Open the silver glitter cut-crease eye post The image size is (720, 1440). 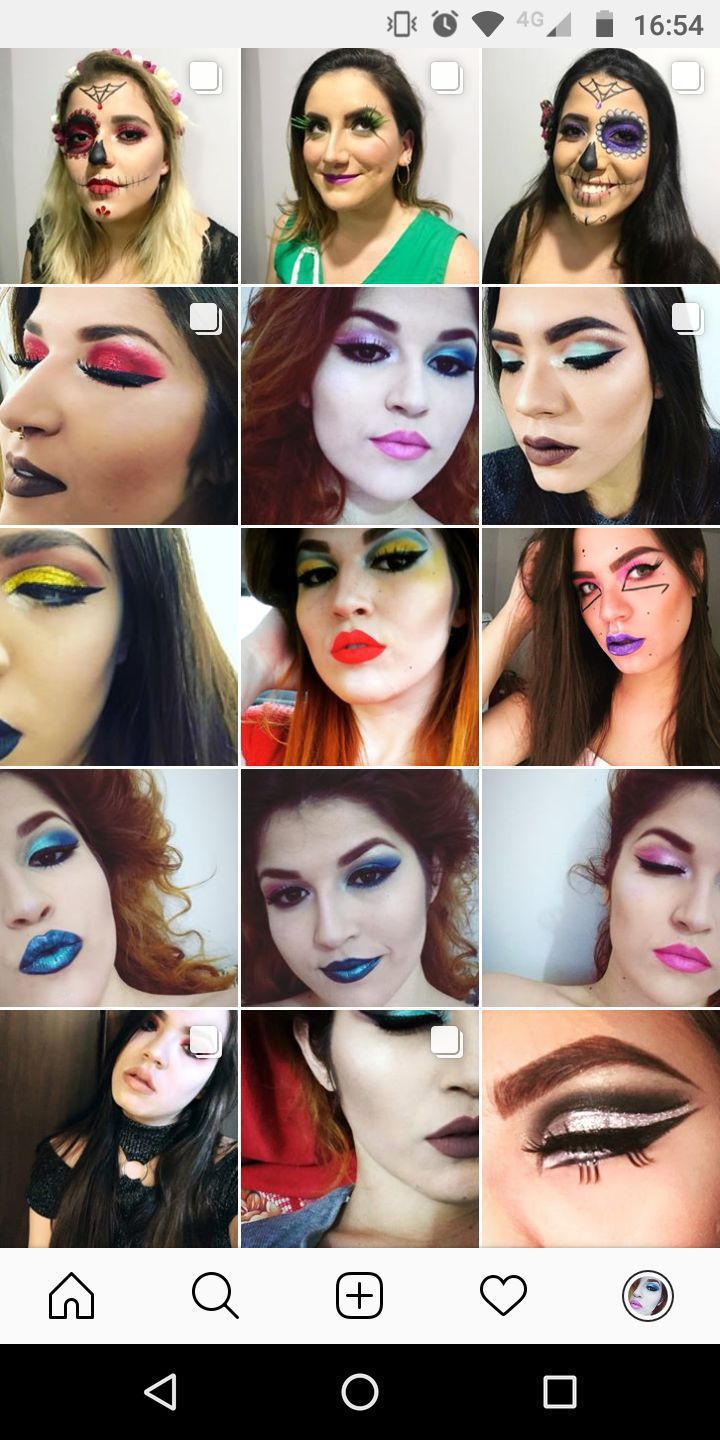click(600, 1128)
